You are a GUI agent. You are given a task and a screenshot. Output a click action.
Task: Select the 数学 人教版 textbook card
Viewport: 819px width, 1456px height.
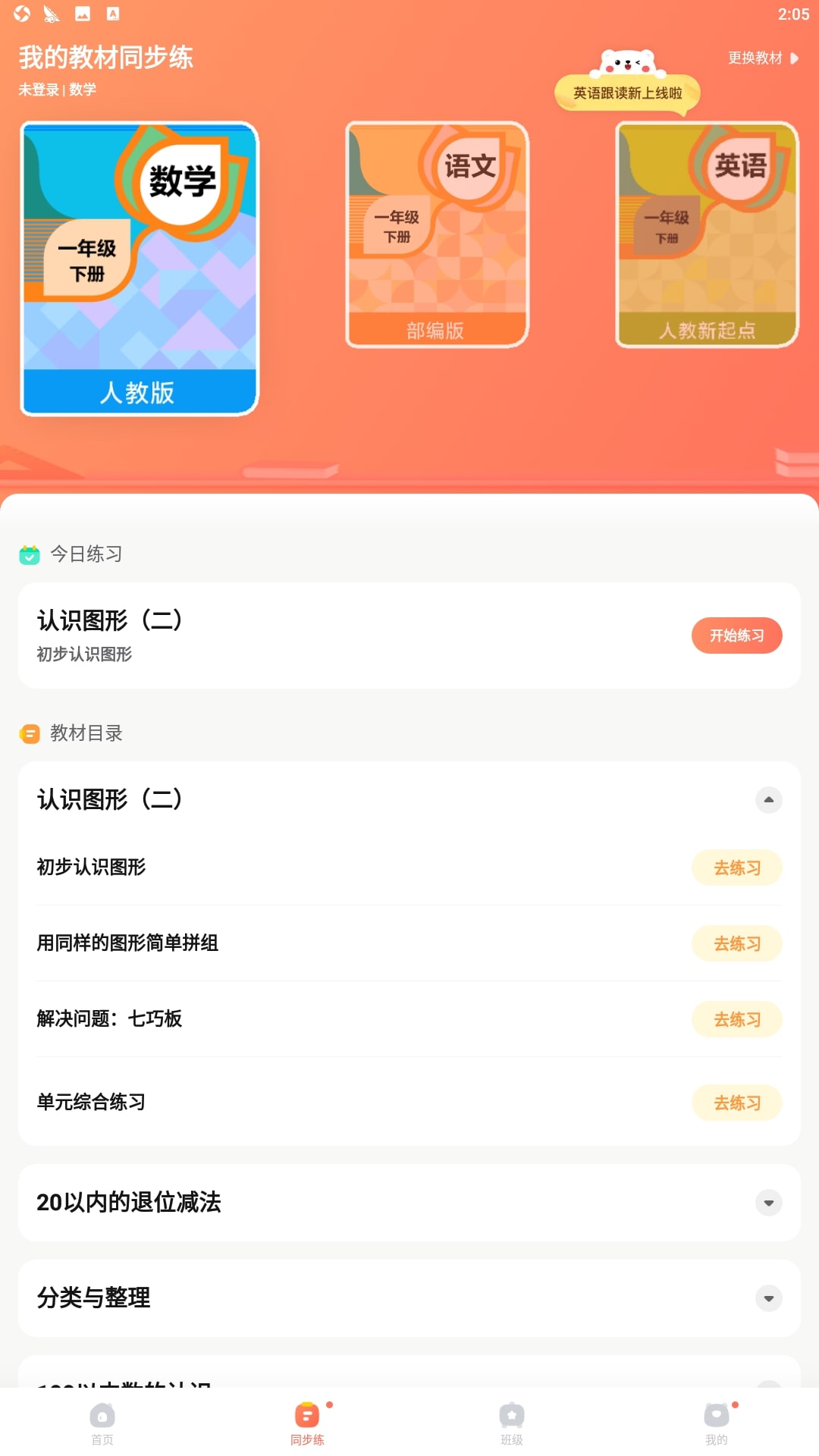pyautogui.click(x=140, y=268)
